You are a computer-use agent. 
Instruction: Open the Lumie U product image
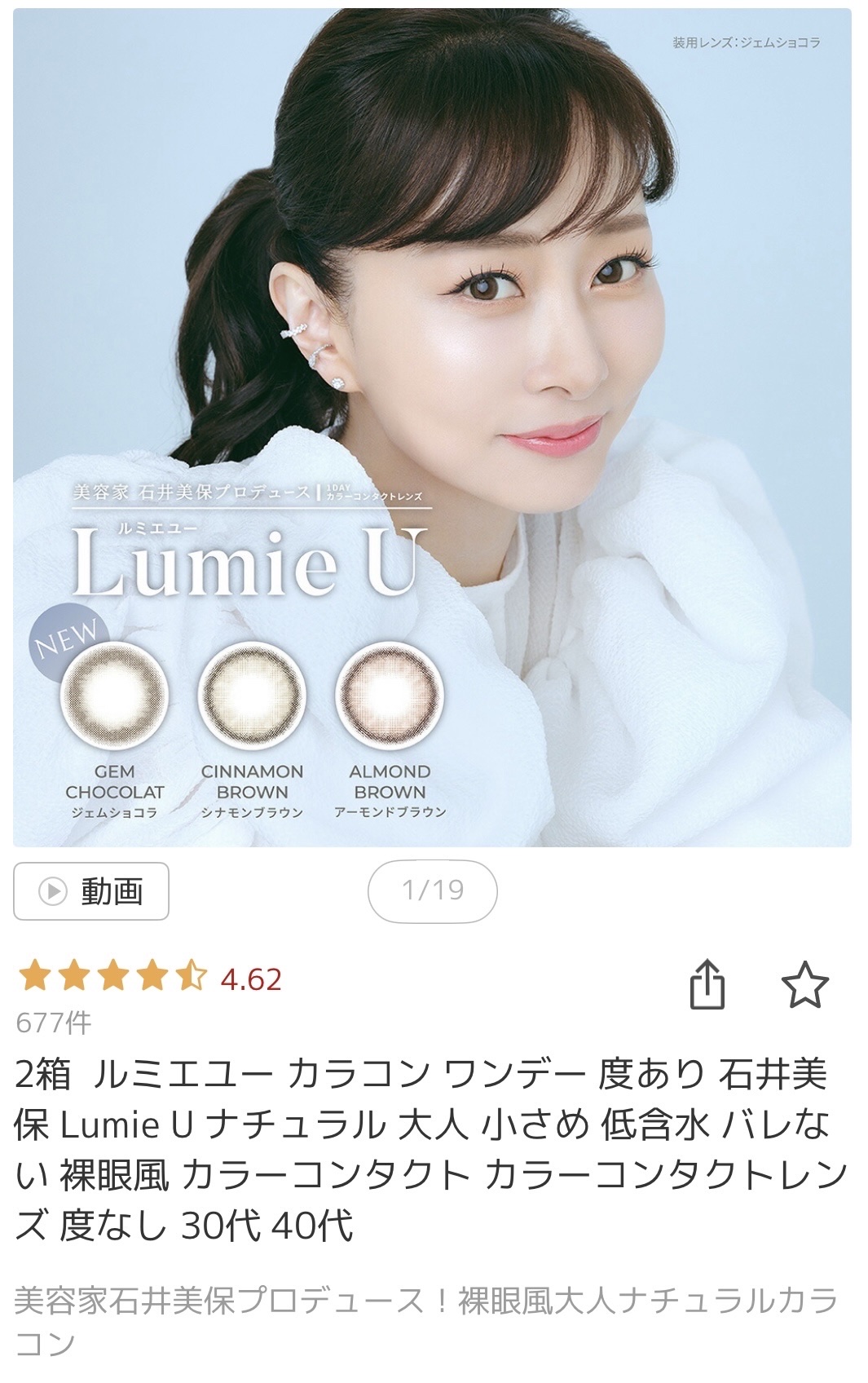click(x=432, y=427)
